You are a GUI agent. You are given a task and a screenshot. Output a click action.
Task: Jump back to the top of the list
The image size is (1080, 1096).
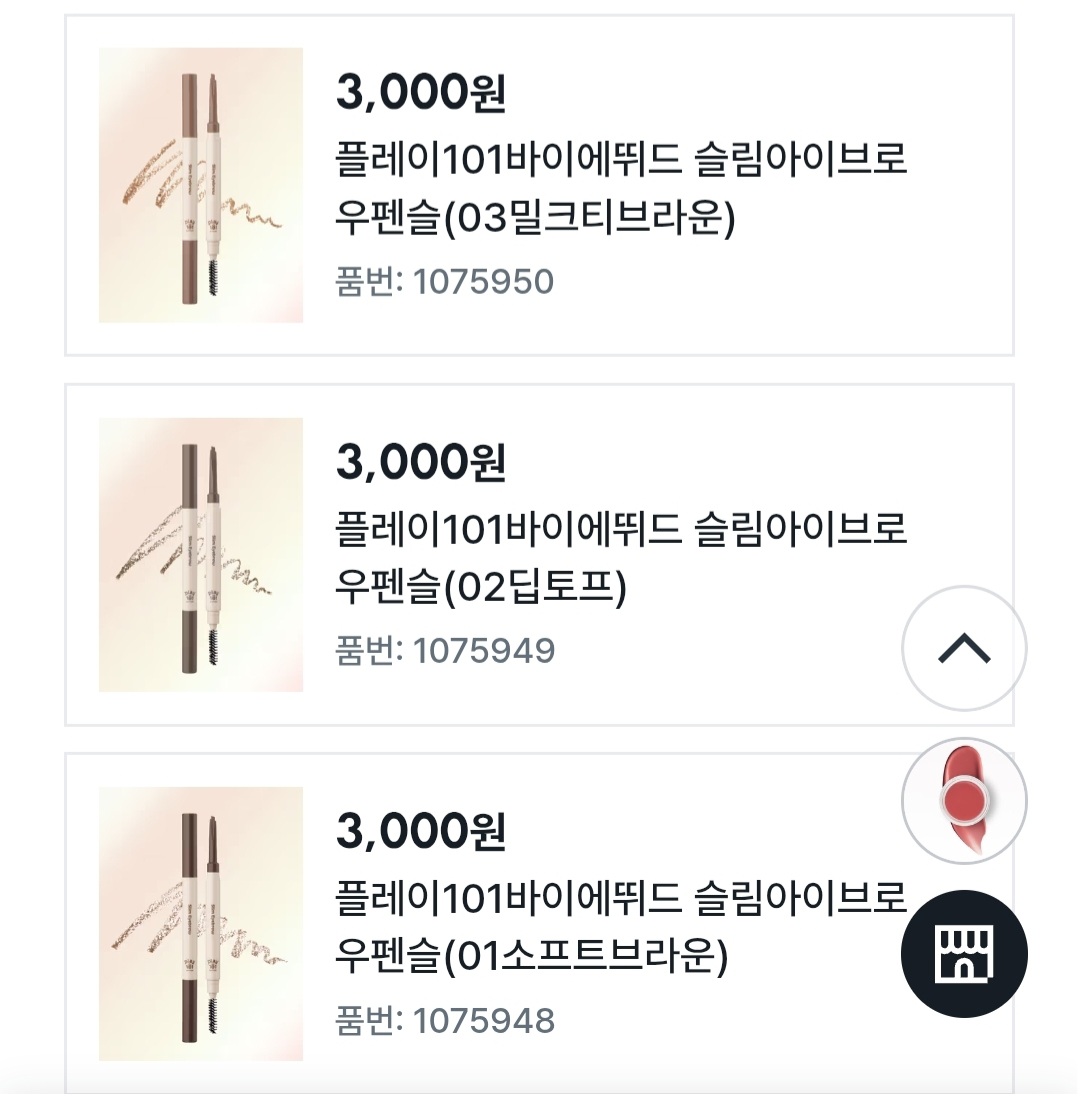tap(964, 649)
